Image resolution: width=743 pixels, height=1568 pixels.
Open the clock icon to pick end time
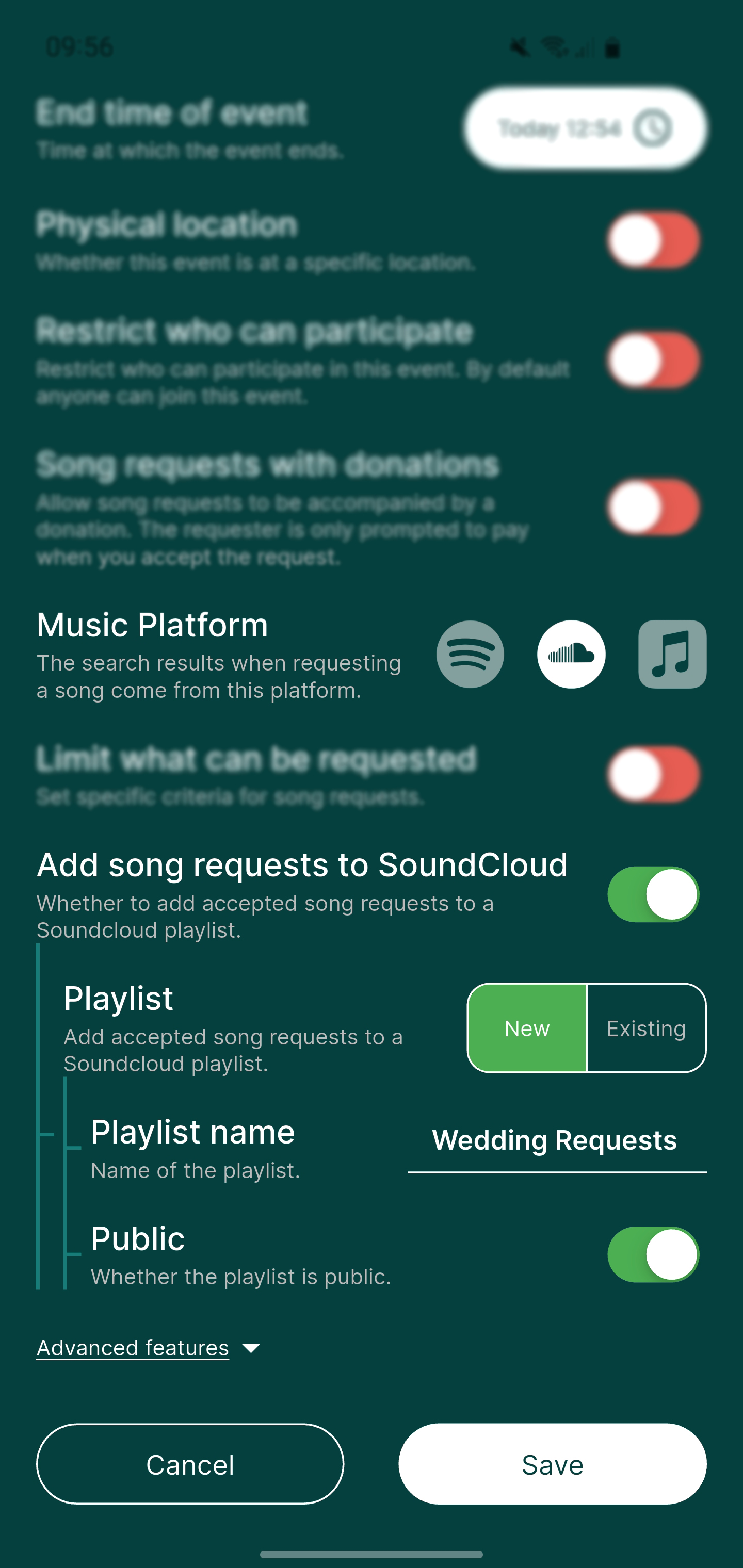click(x=653, y=129)
